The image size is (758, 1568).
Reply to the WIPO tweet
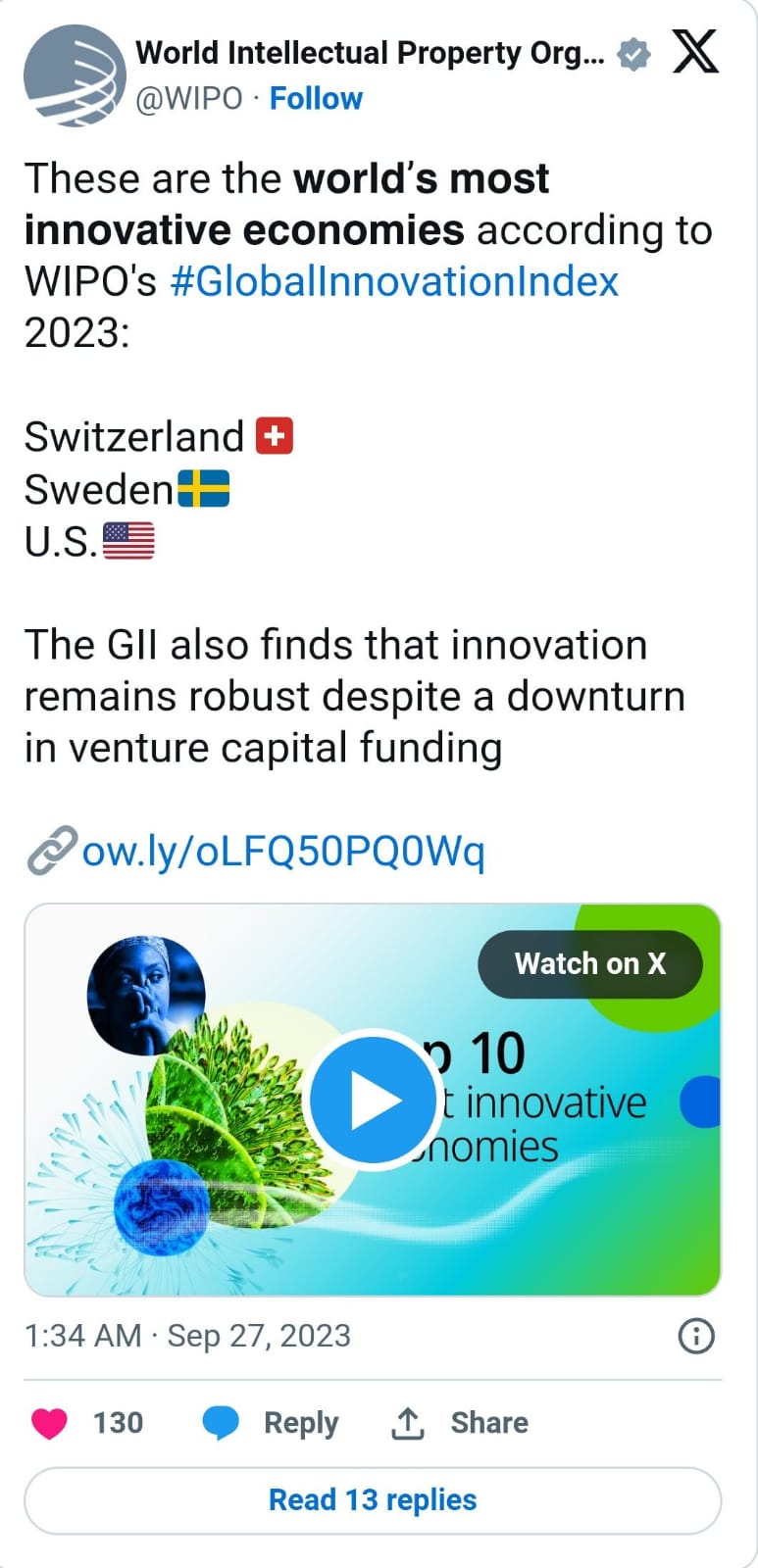tap(271, 1423)
